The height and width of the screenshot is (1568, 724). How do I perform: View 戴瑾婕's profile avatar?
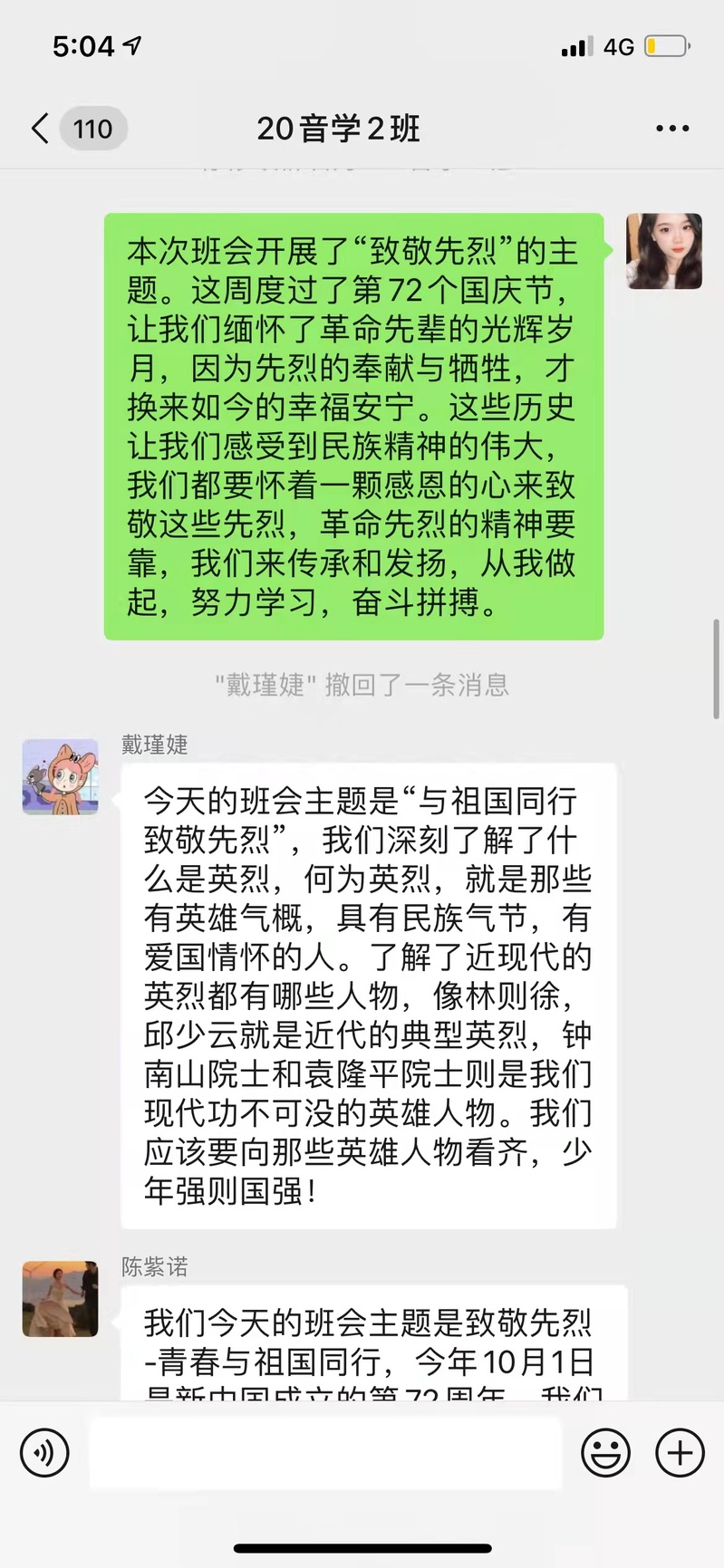click(x=60, y=776)
